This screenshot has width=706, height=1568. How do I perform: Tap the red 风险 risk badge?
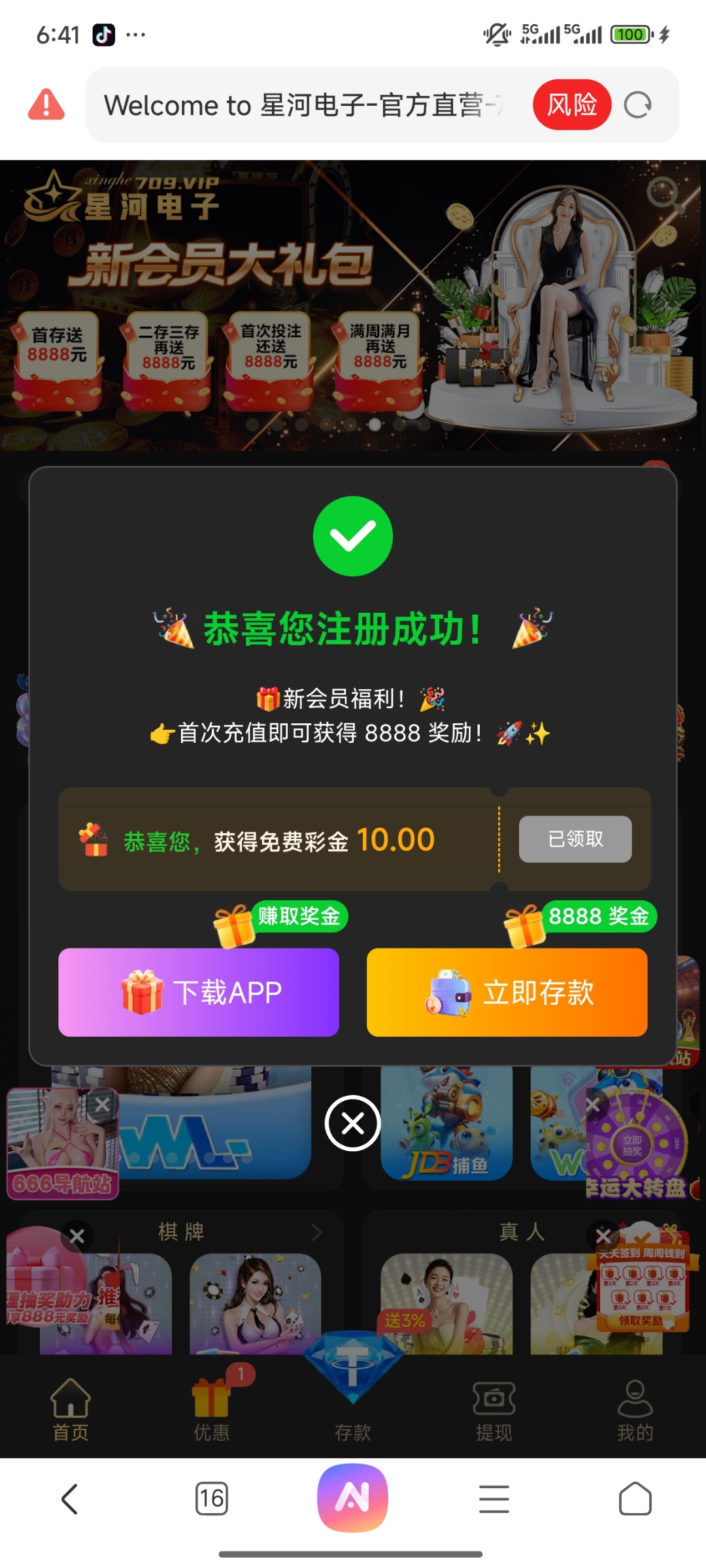[x=572, y=105]
